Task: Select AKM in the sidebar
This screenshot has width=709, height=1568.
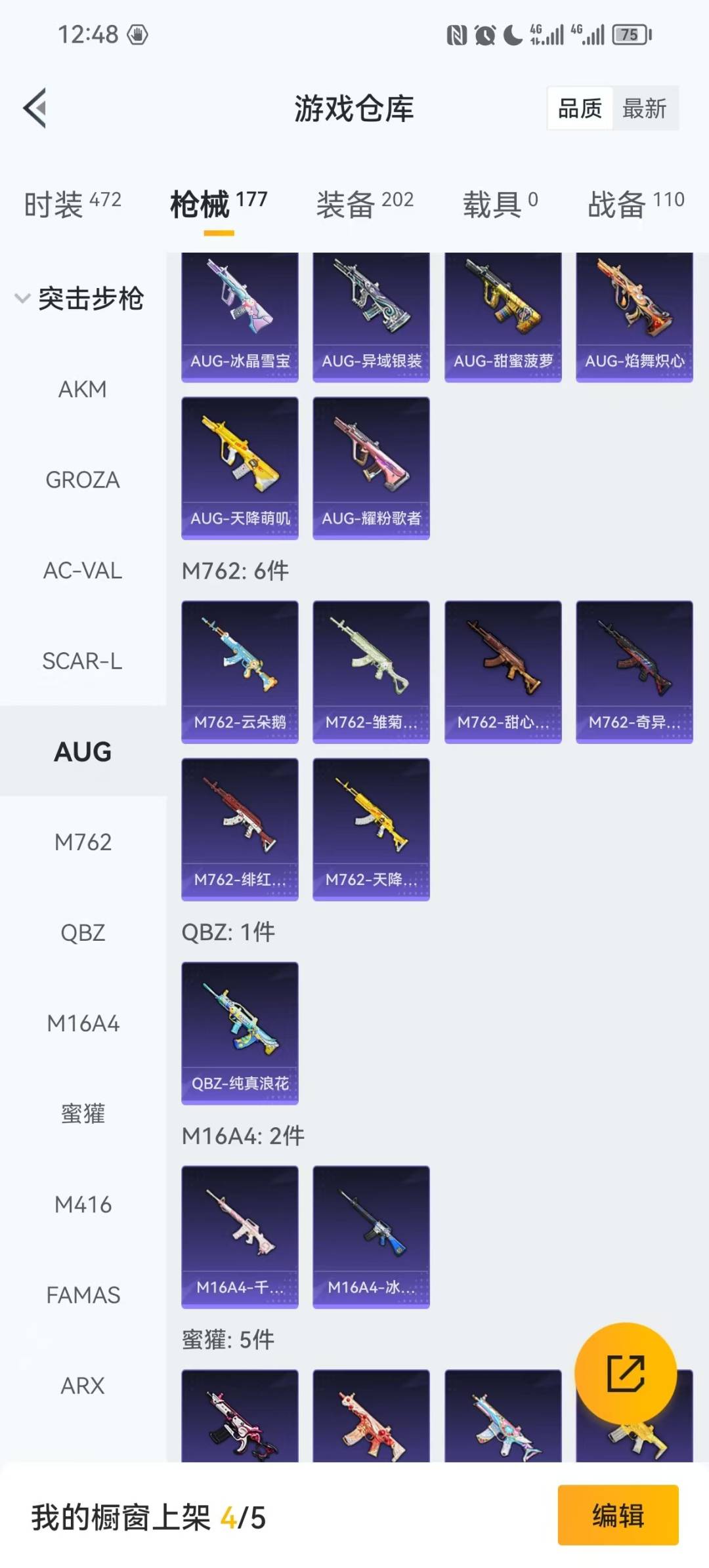Action: tap(83, 390)
